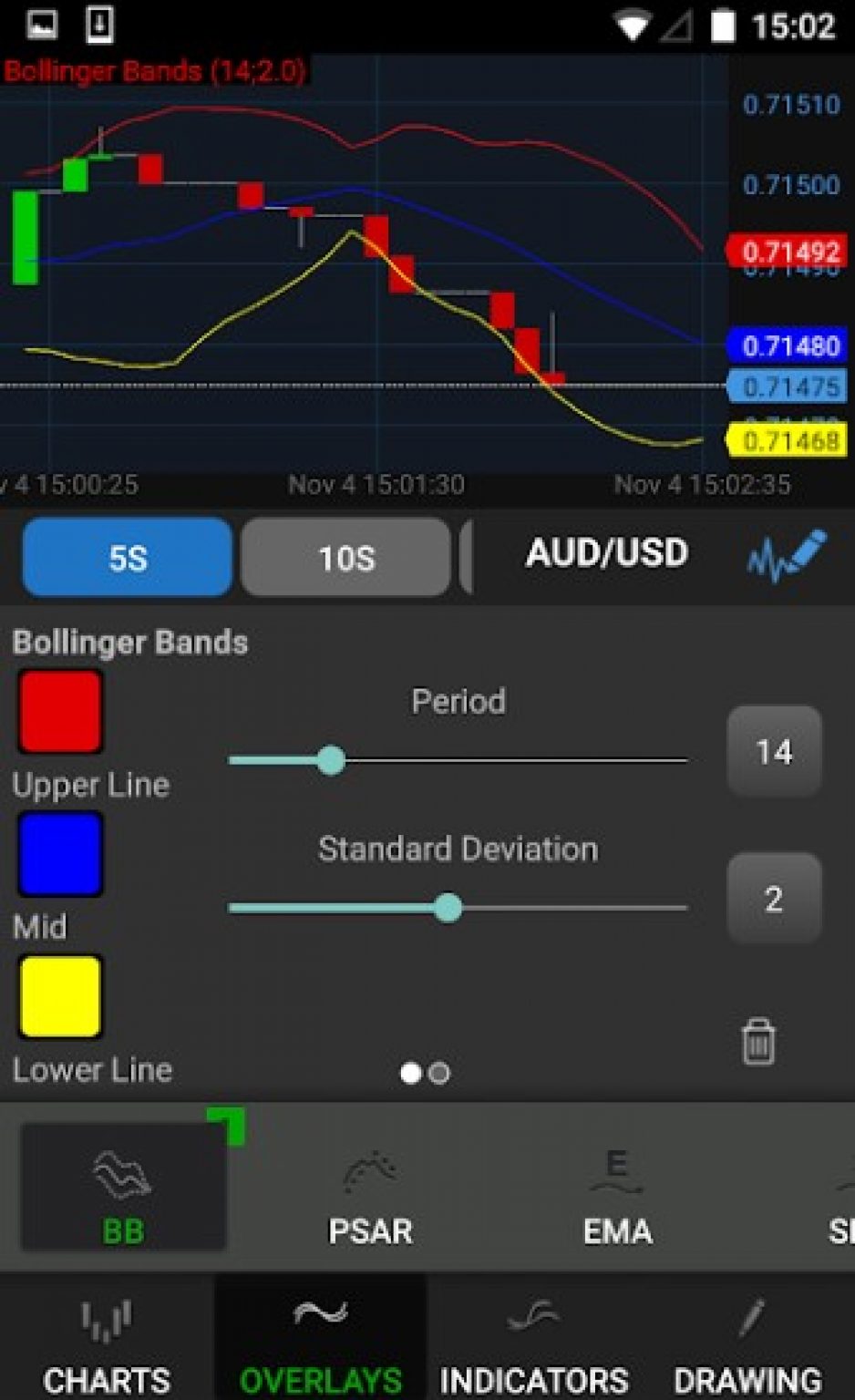Open the AUD/USD currency pair selector
The image size is (855, 1400).
pos(606,553)
